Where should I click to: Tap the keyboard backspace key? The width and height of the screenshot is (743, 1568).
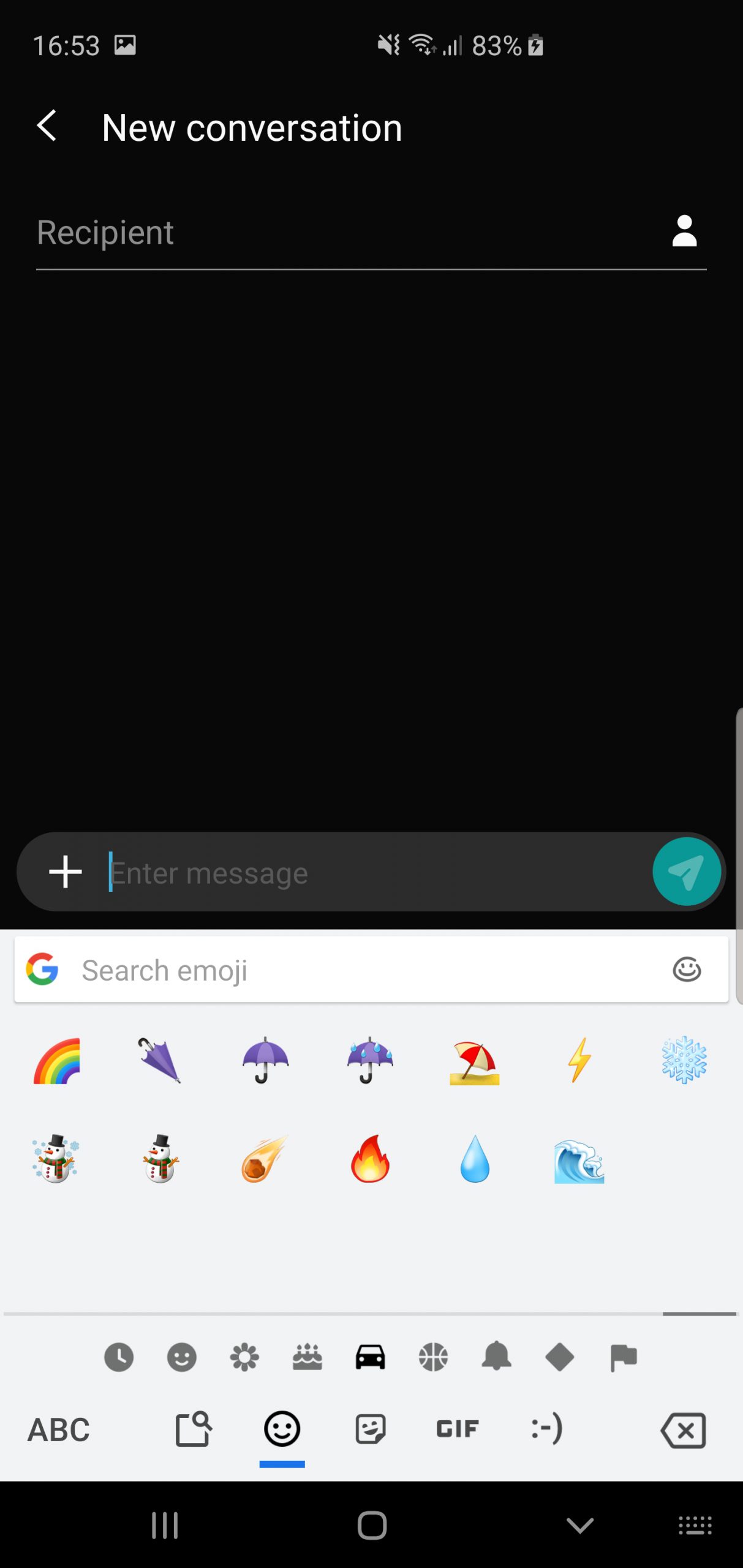[683, 1430]
